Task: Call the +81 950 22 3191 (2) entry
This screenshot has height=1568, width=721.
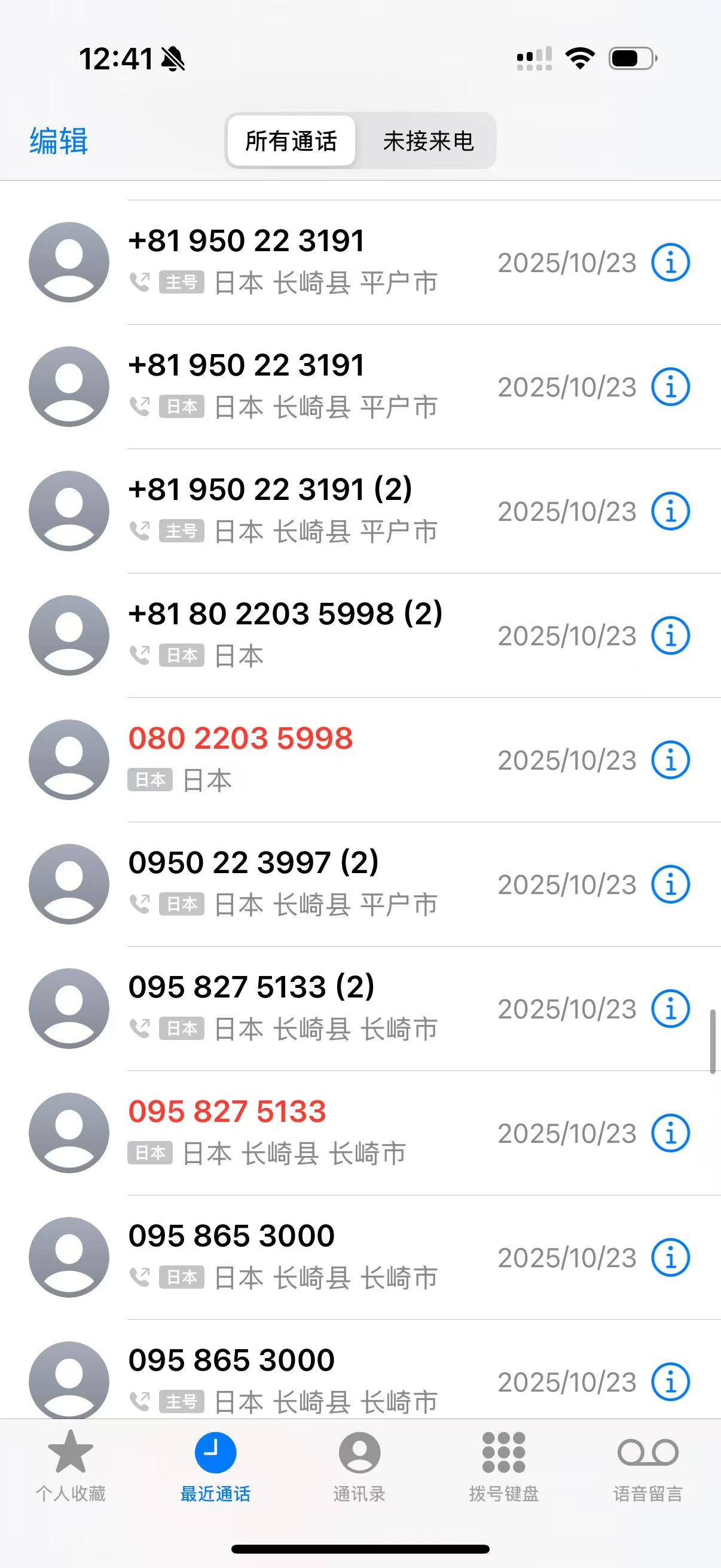Action: [270, 489]
